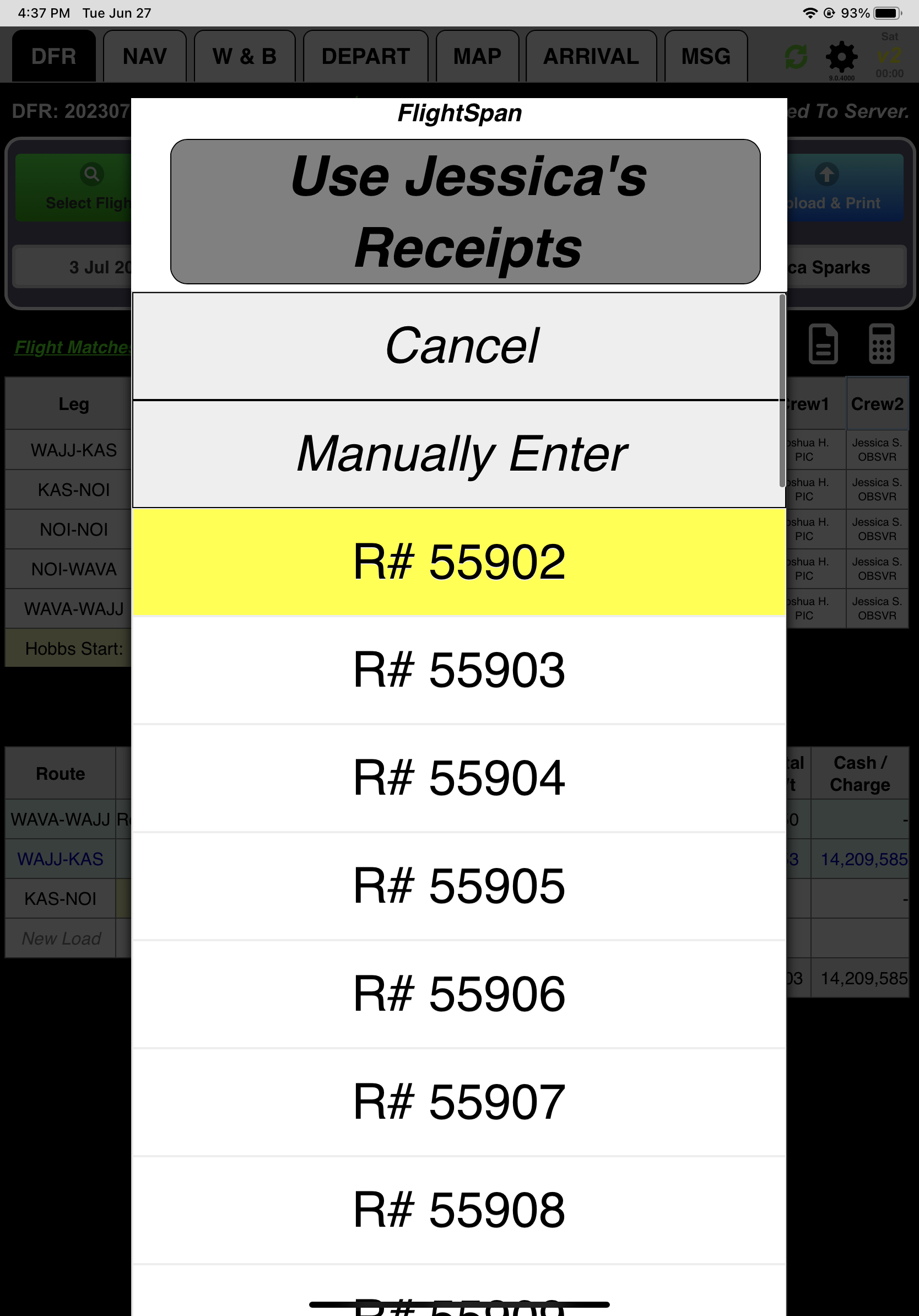
Task: Open the MSG tab
Action: coord(705,56)
